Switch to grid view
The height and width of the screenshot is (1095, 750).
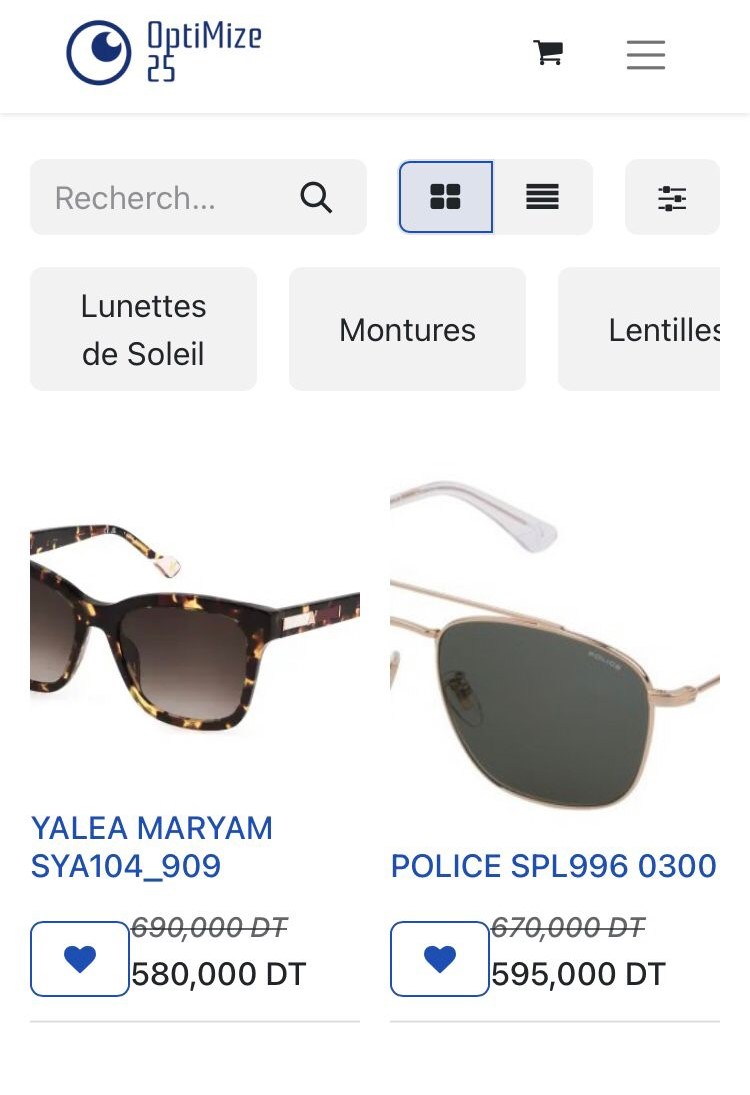pos(445,197)
